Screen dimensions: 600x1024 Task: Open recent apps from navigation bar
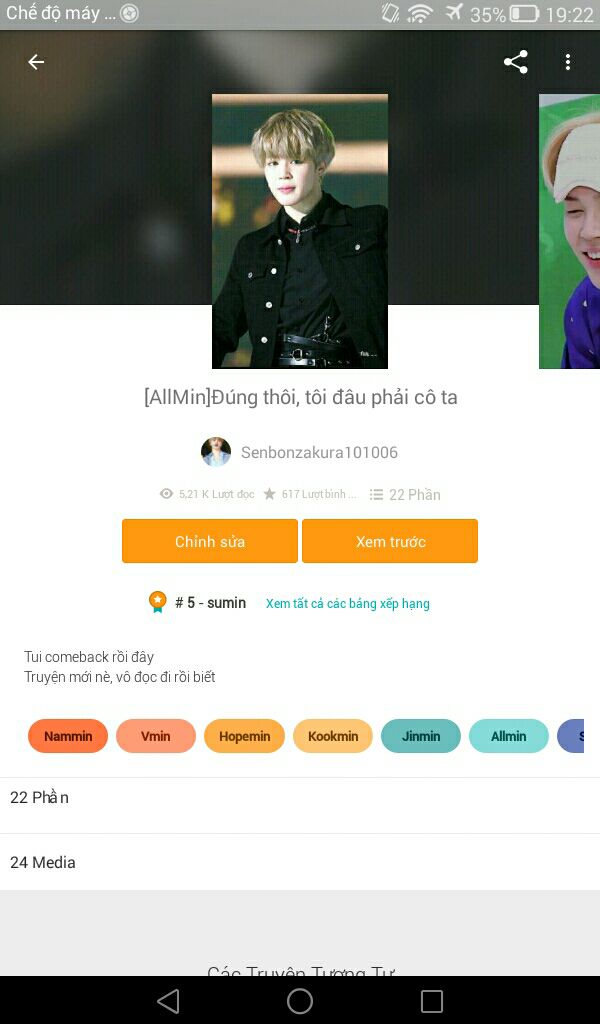(432, 1000)
